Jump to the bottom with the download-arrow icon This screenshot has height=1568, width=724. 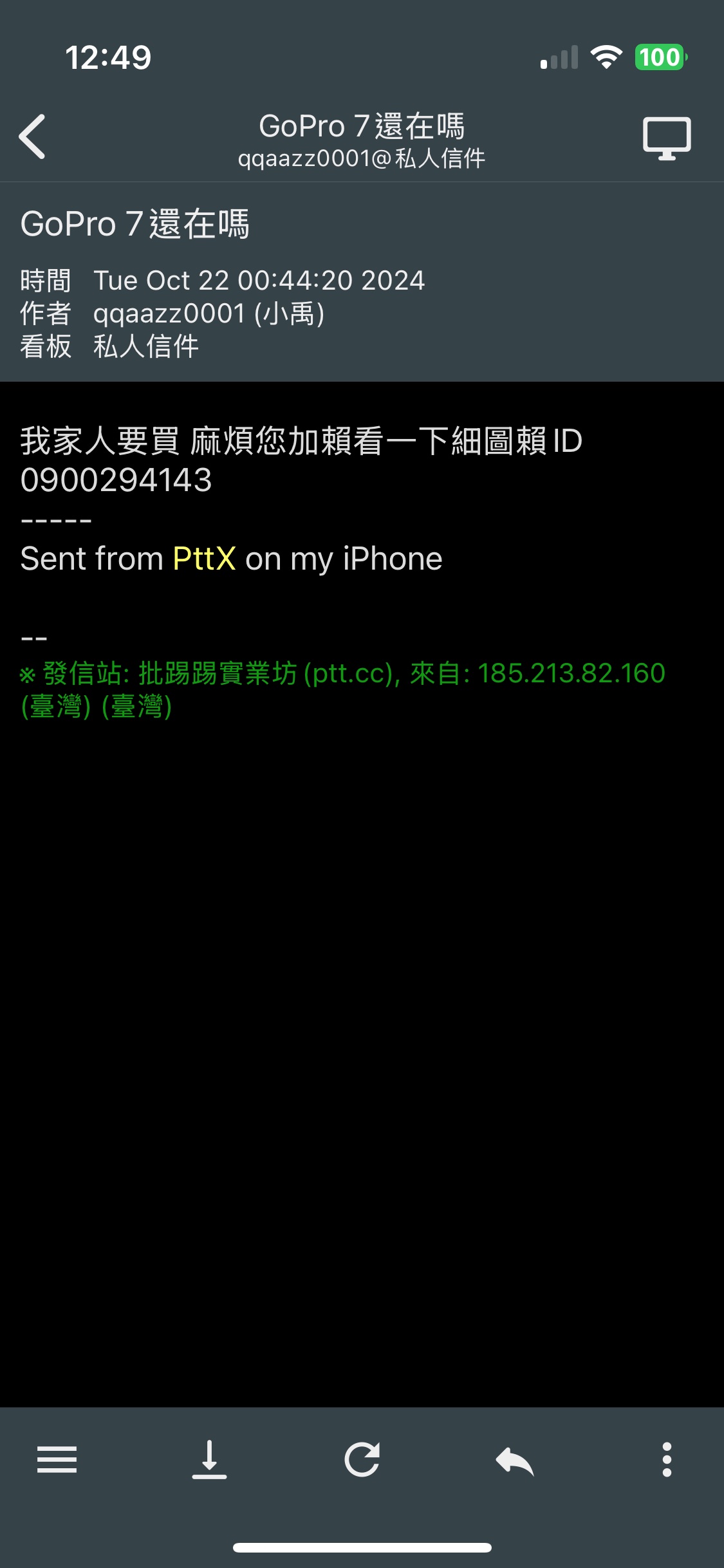(209, 1459)
